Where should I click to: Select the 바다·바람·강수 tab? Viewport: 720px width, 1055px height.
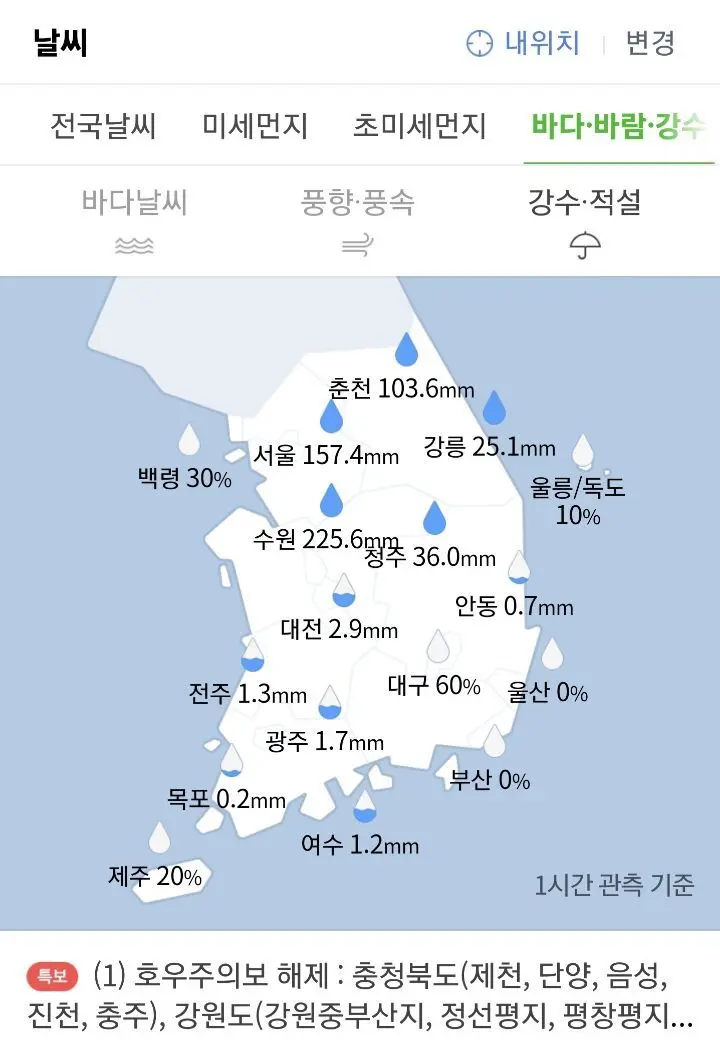[617, 126]
